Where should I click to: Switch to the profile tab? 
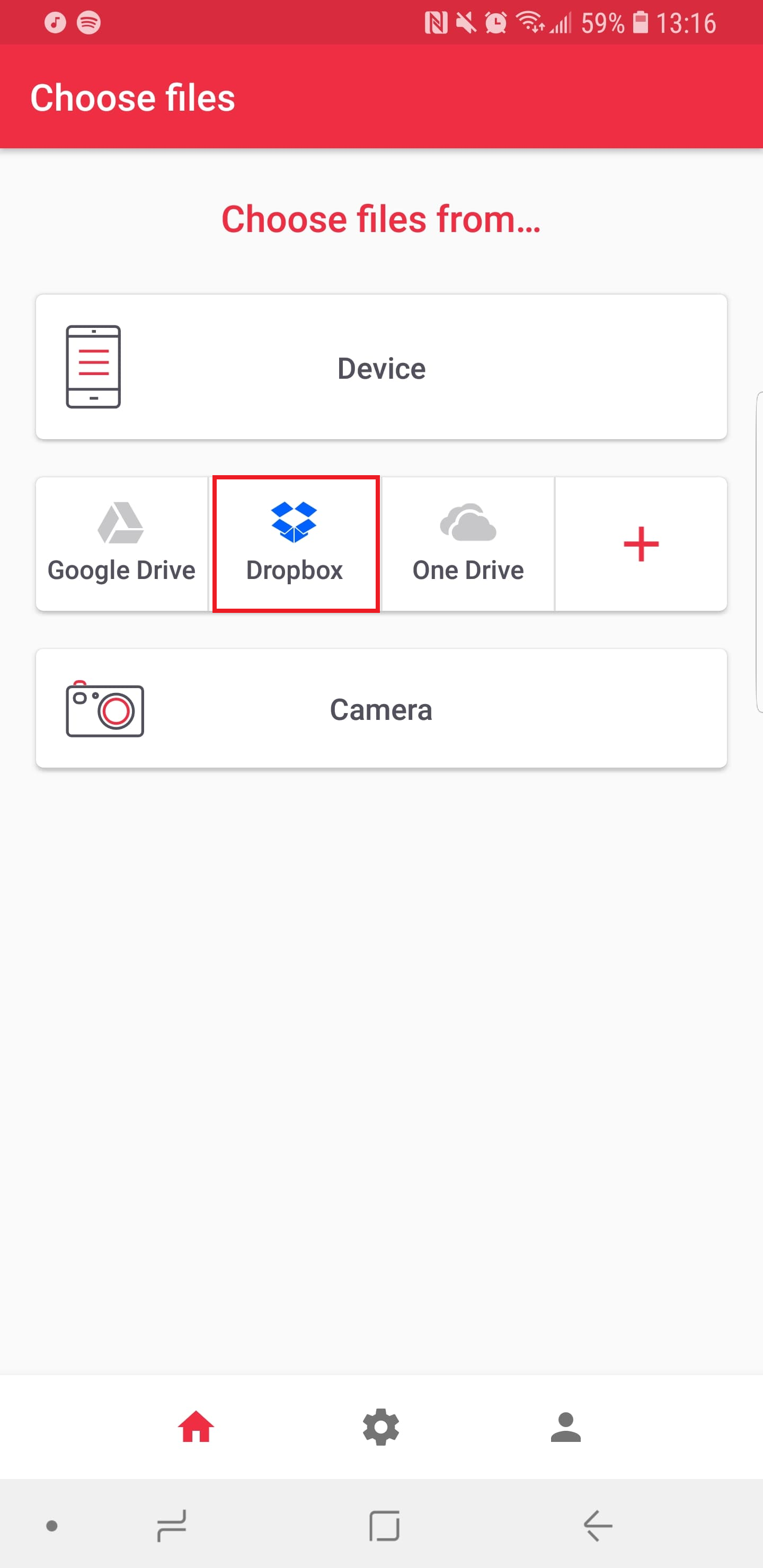(566, 1427)
